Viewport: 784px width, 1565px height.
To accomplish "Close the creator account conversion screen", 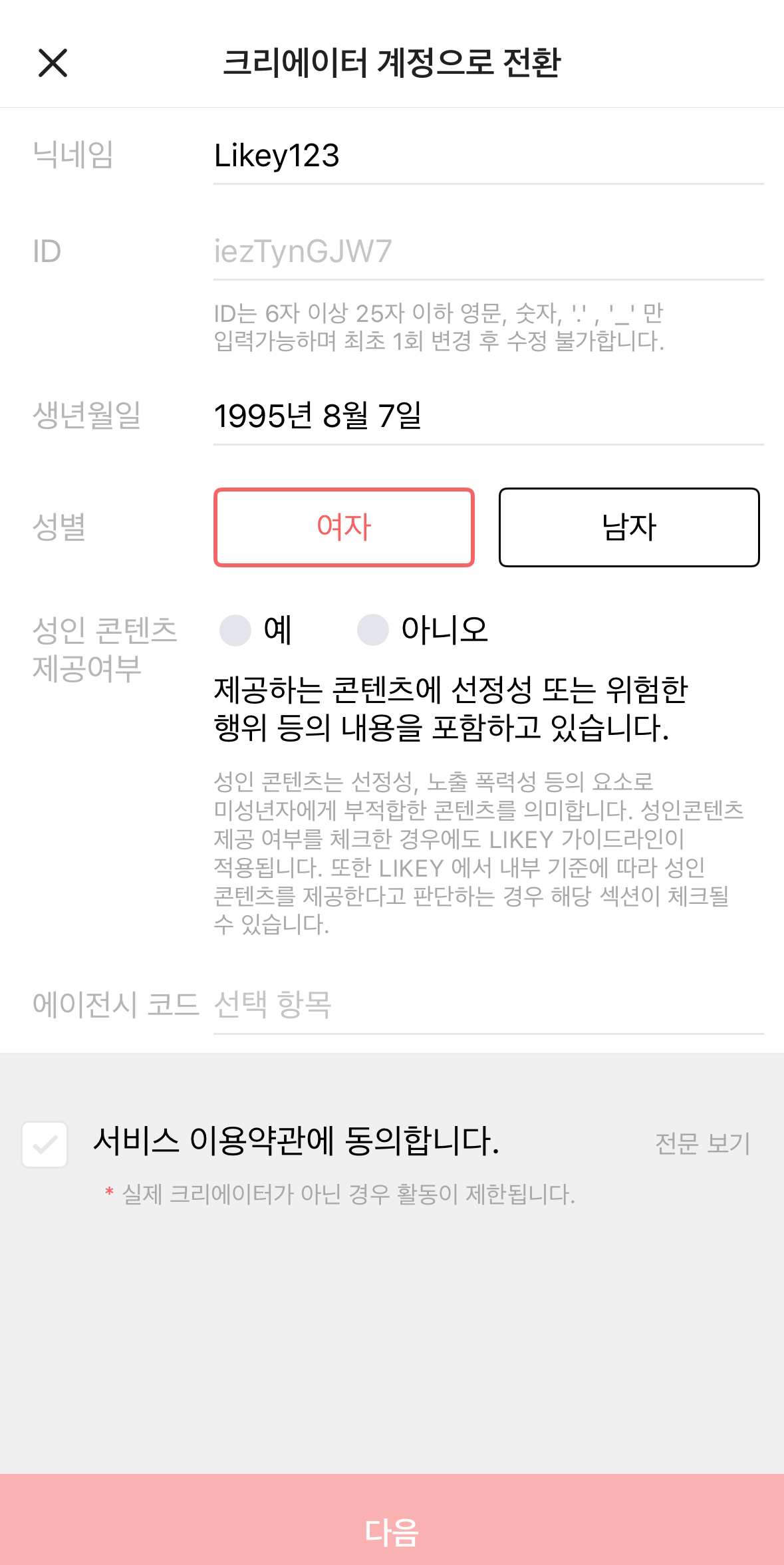I will 53,63.
